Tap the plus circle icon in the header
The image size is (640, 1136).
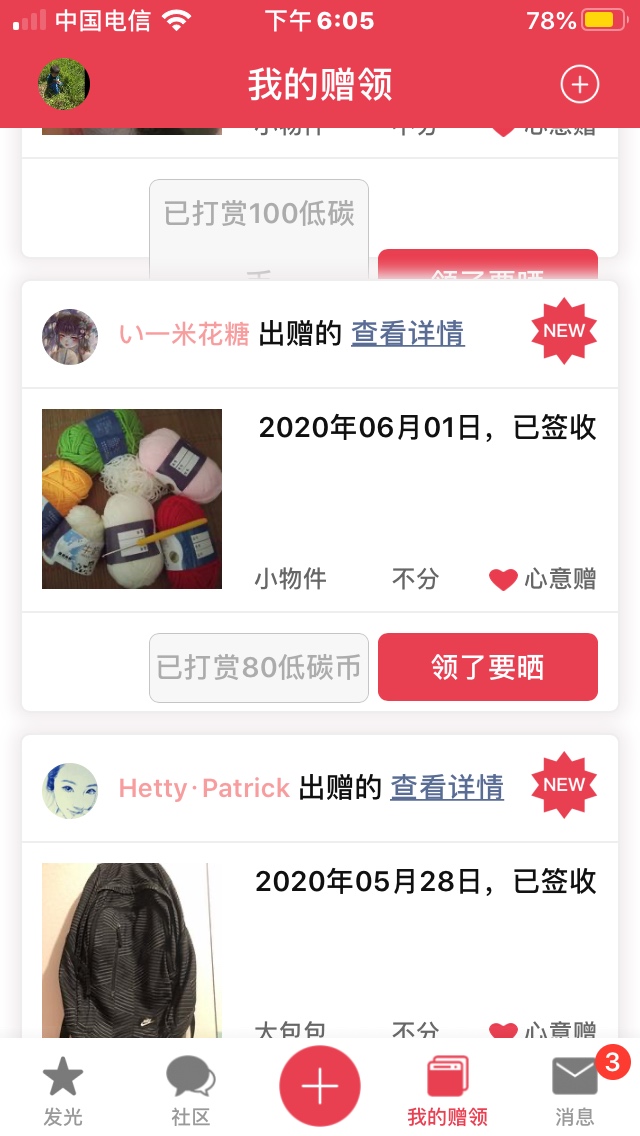(579, 84)
